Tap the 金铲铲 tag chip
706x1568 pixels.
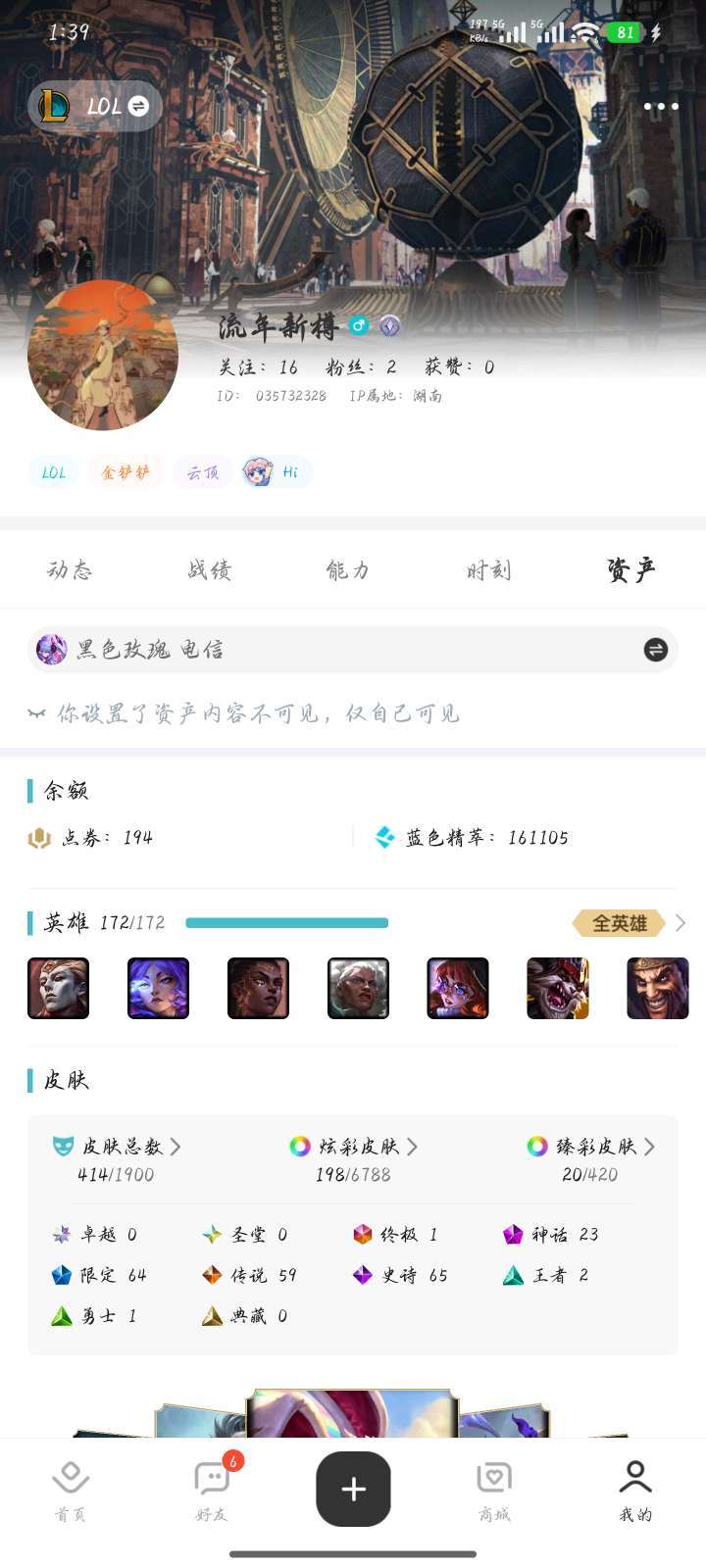pos(126,472)
